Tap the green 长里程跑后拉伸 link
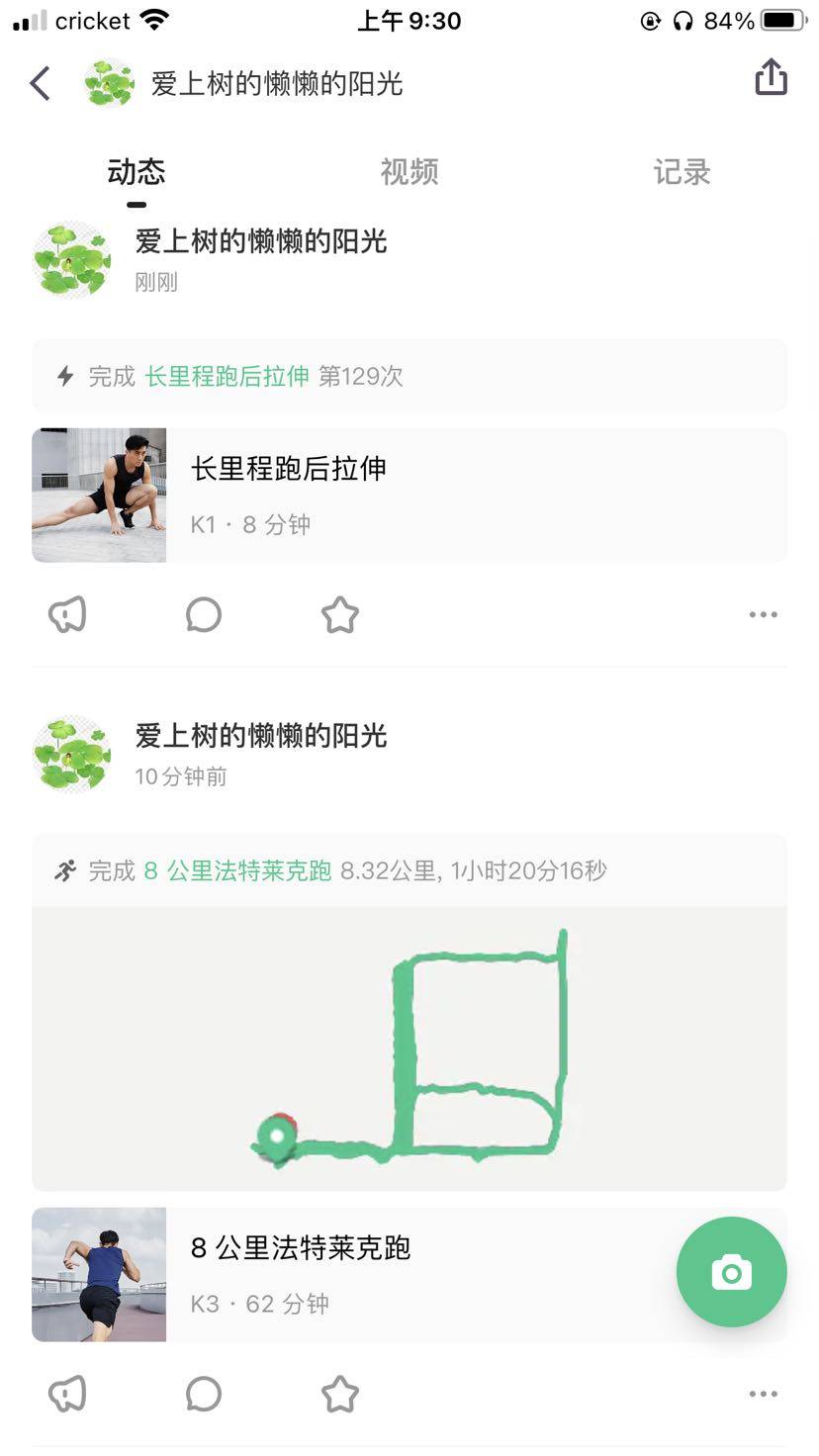 pyautogui.click(x=227, y=376)
